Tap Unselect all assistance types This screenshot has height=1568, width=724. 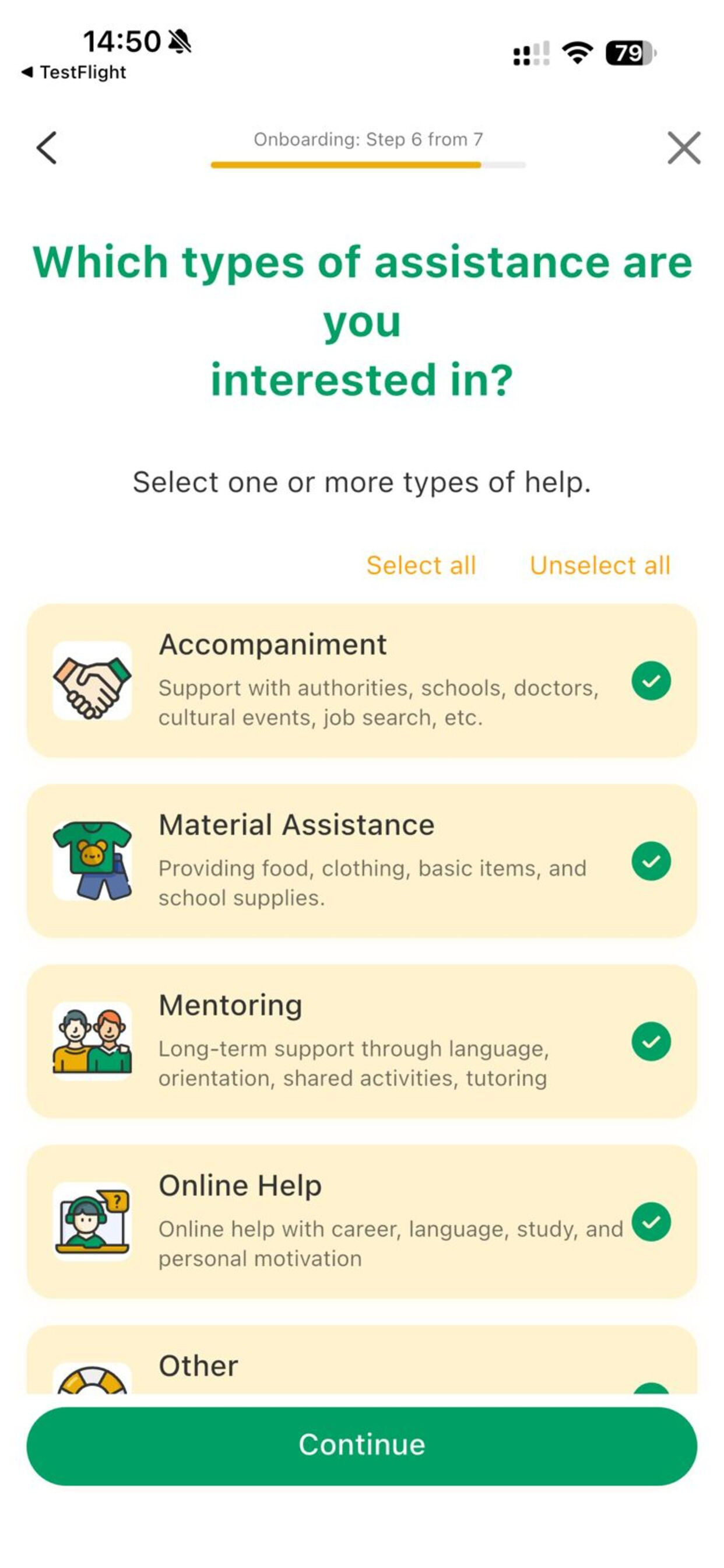click(600, 565)
